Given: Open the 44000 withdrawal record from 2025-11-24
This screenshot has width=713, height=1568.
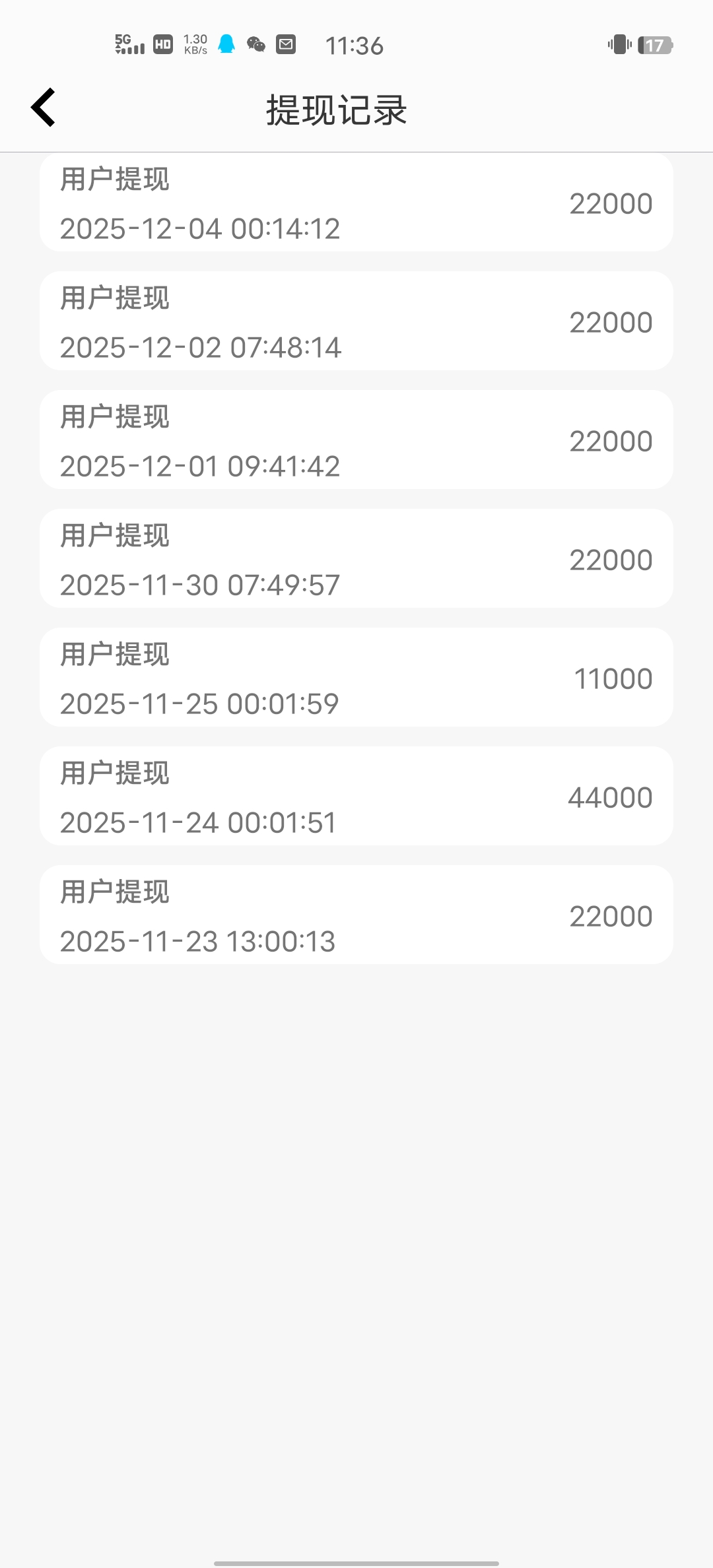Looking at the screenshot, I should (356, 796).
